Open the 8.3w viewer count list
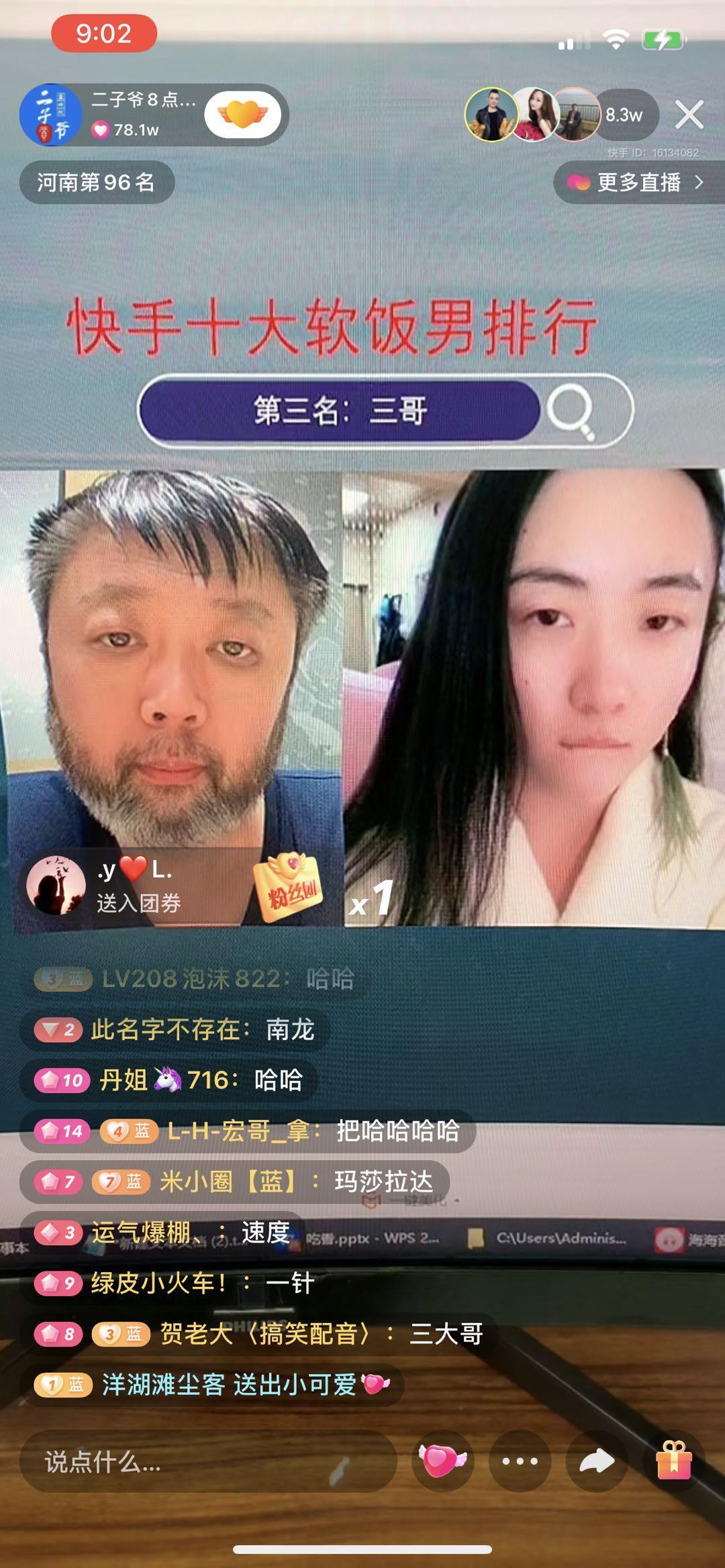The height and width of the screenshot is (1568, 725). point(624,115)
